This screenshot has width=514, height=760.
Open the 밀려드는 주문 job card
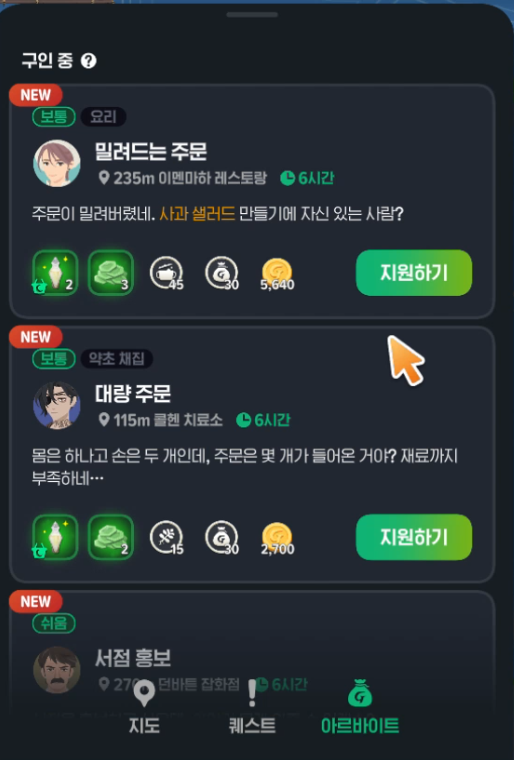point(252,202)
